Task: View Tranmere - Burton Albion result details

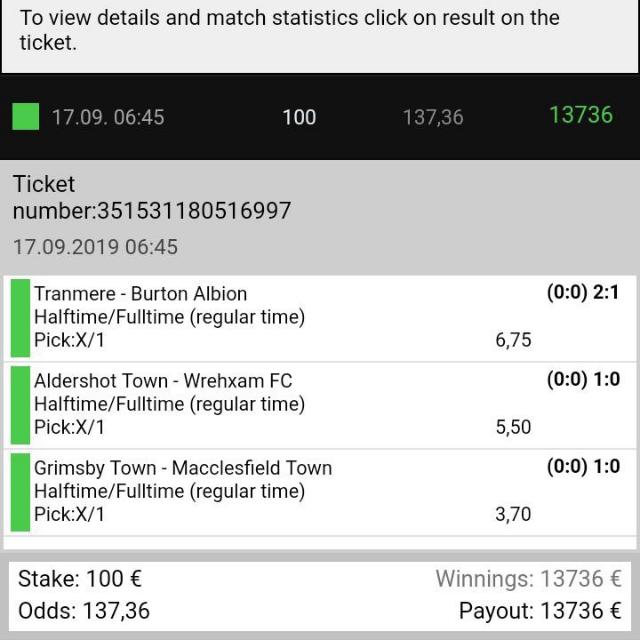Action: 582,293
